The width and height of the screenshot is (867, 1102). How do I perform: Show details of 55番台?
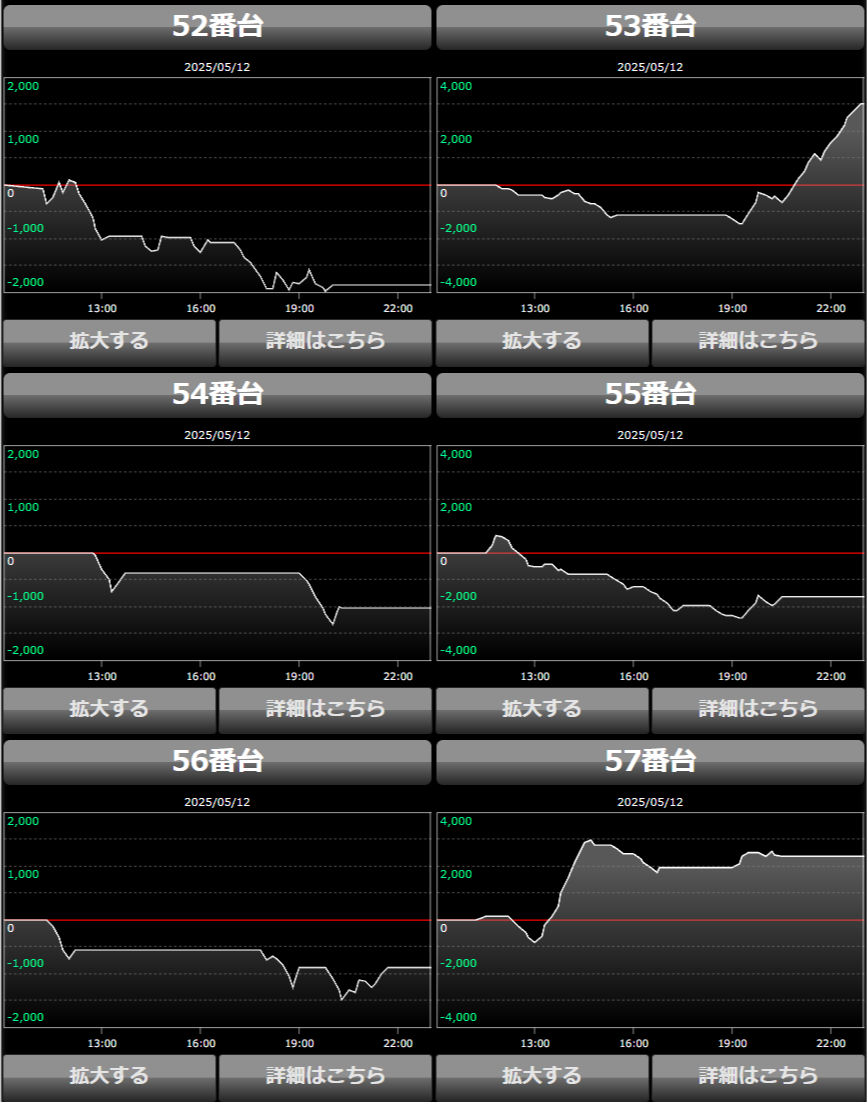[758, 710]
